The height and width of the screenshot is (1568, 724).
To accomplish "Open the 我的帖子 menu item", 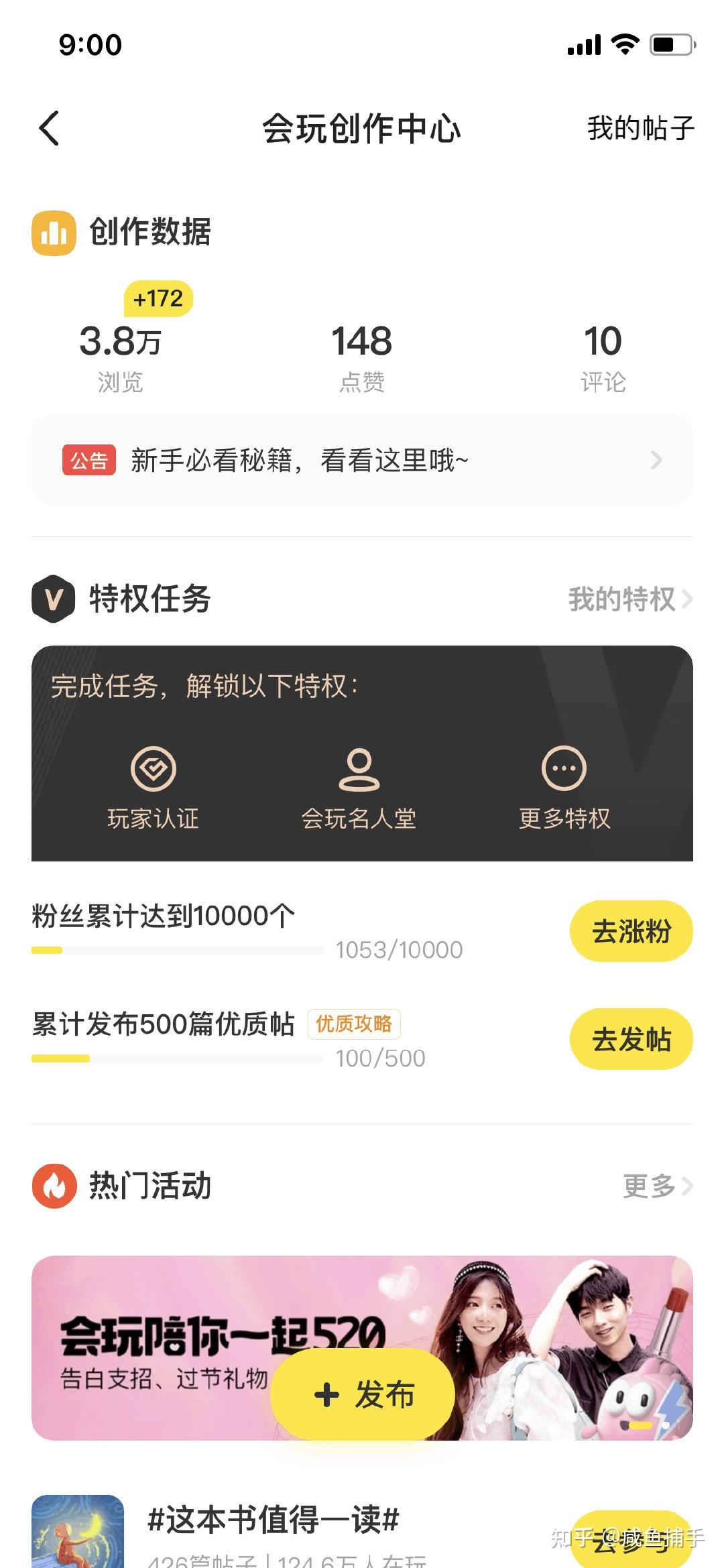I will (x=639, y=129).
